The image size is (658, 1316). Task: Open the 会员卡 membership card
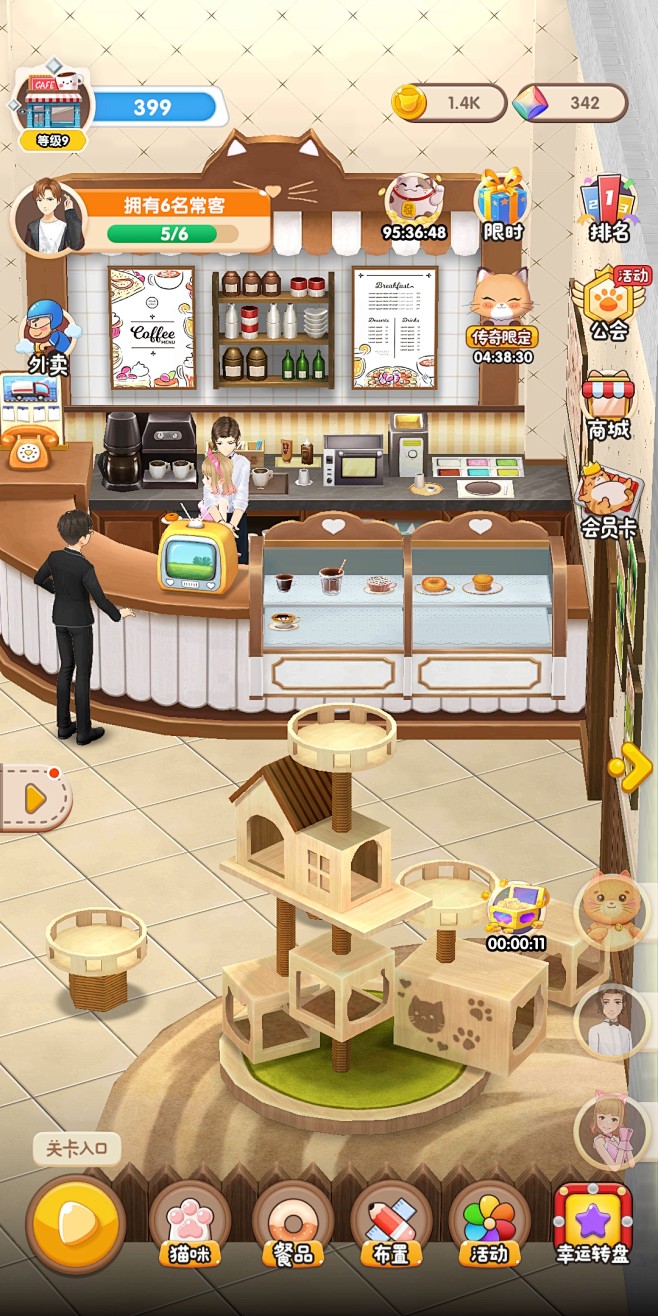pos(609,502)
